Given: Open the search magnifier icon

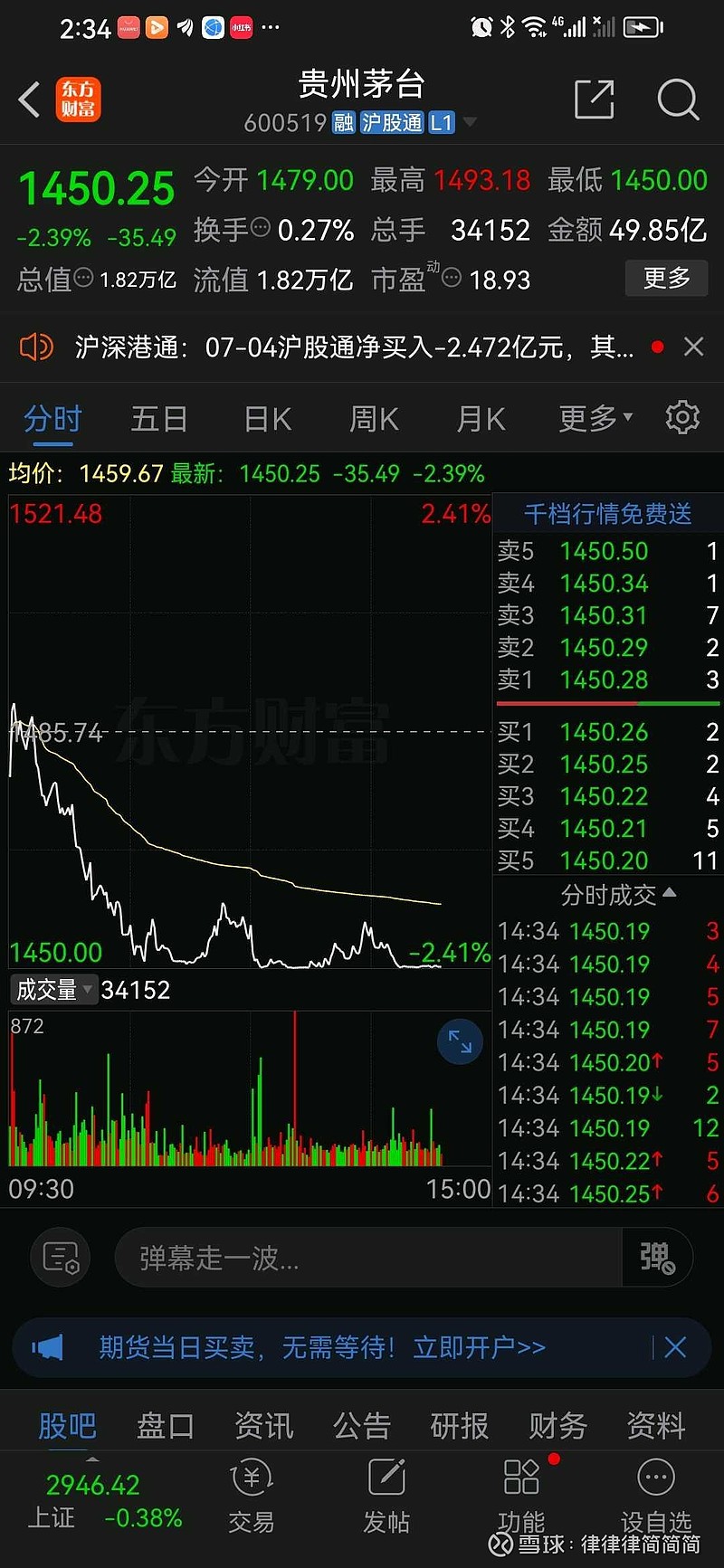Looking at the screenshot, I should (678, 100).
